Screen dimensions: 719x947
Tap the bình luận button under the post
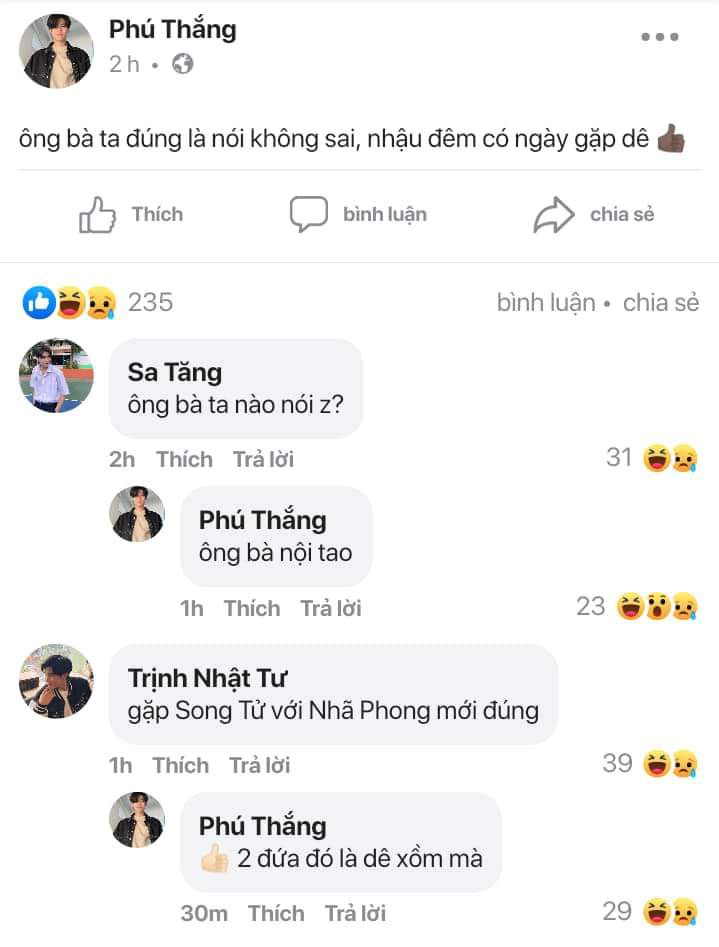358,214
